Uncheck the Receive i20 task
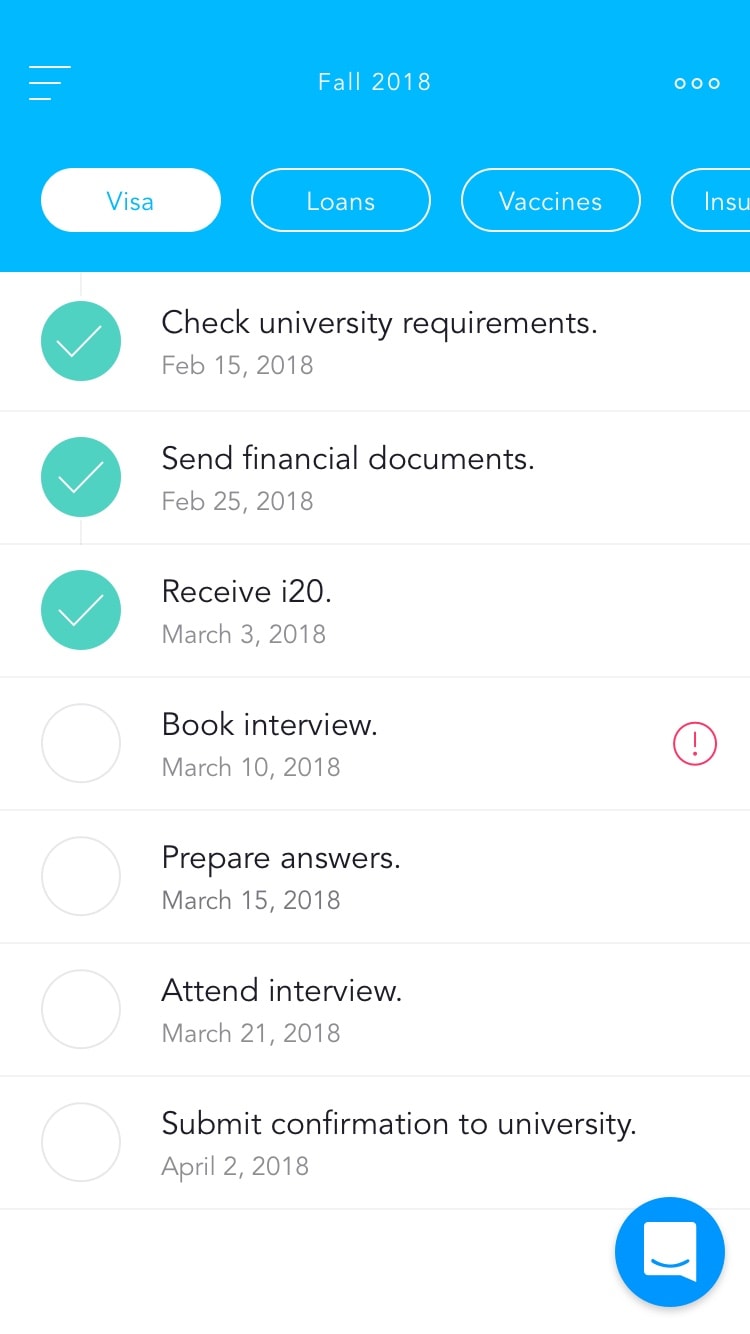Viewport: 750px width, 1334px height. point(81,610)
